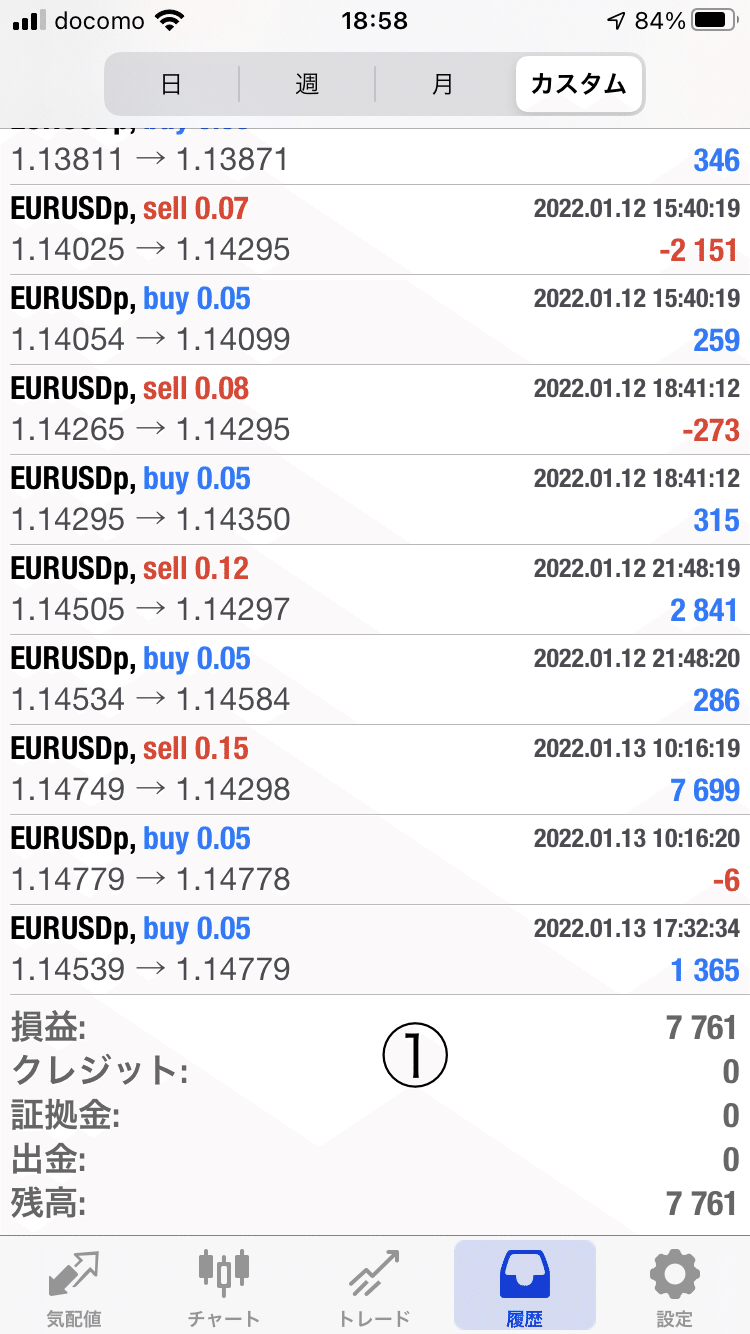Enable the 週 period option

click(x=307, y=85)
